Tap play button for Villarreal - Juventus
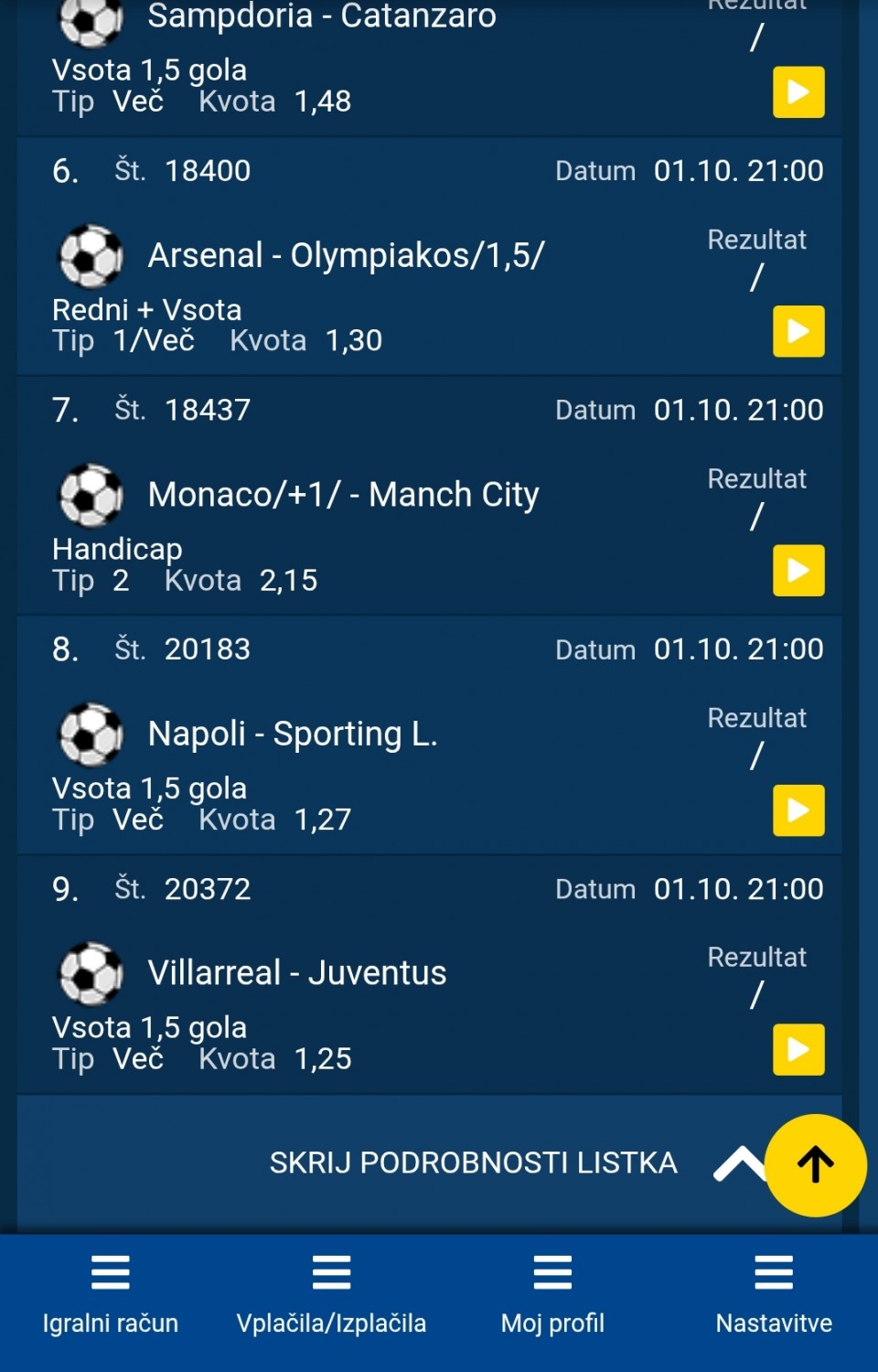The image size is (878, 1372). [x=798, y=1049]
